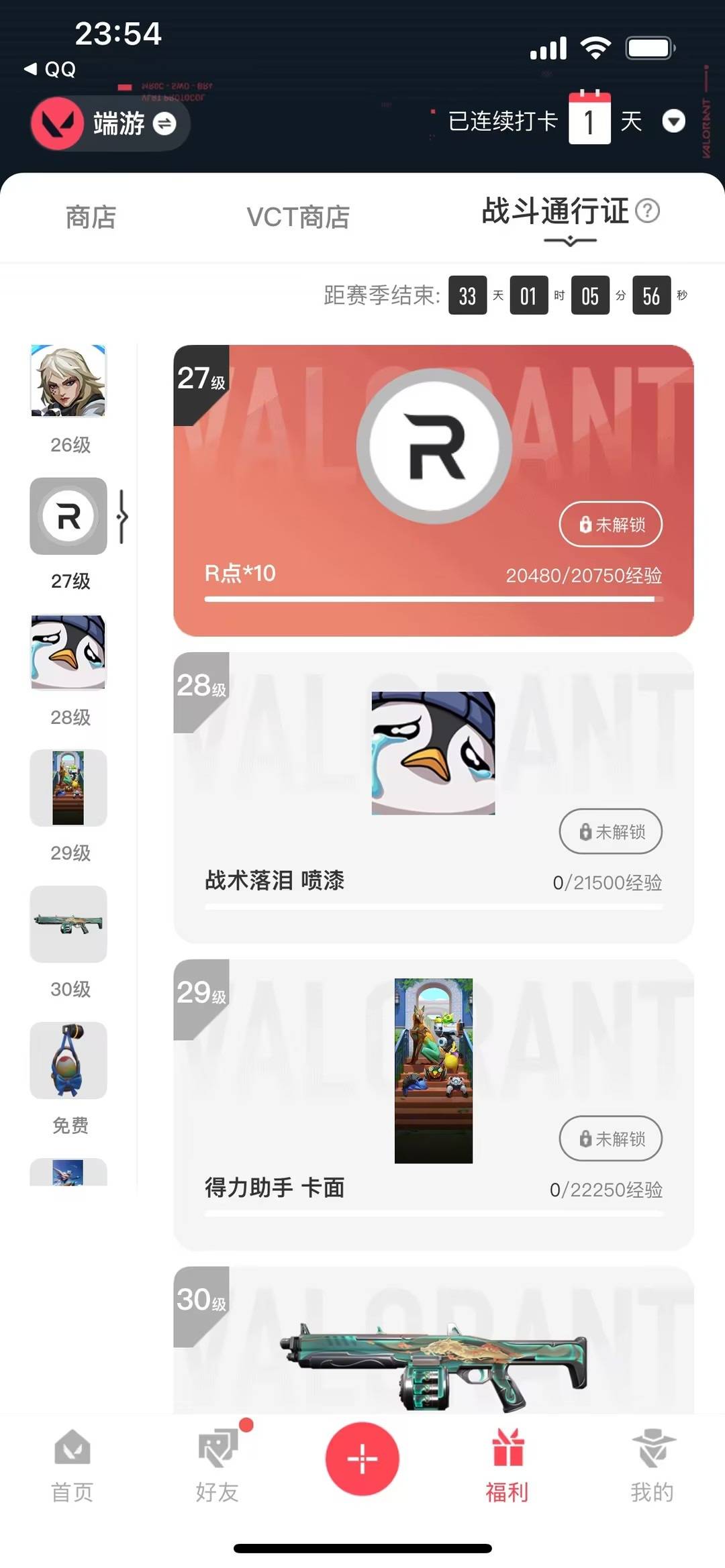Switch to the VCT商店 tab
The image size is (725, 1568).
coord(298,217)
